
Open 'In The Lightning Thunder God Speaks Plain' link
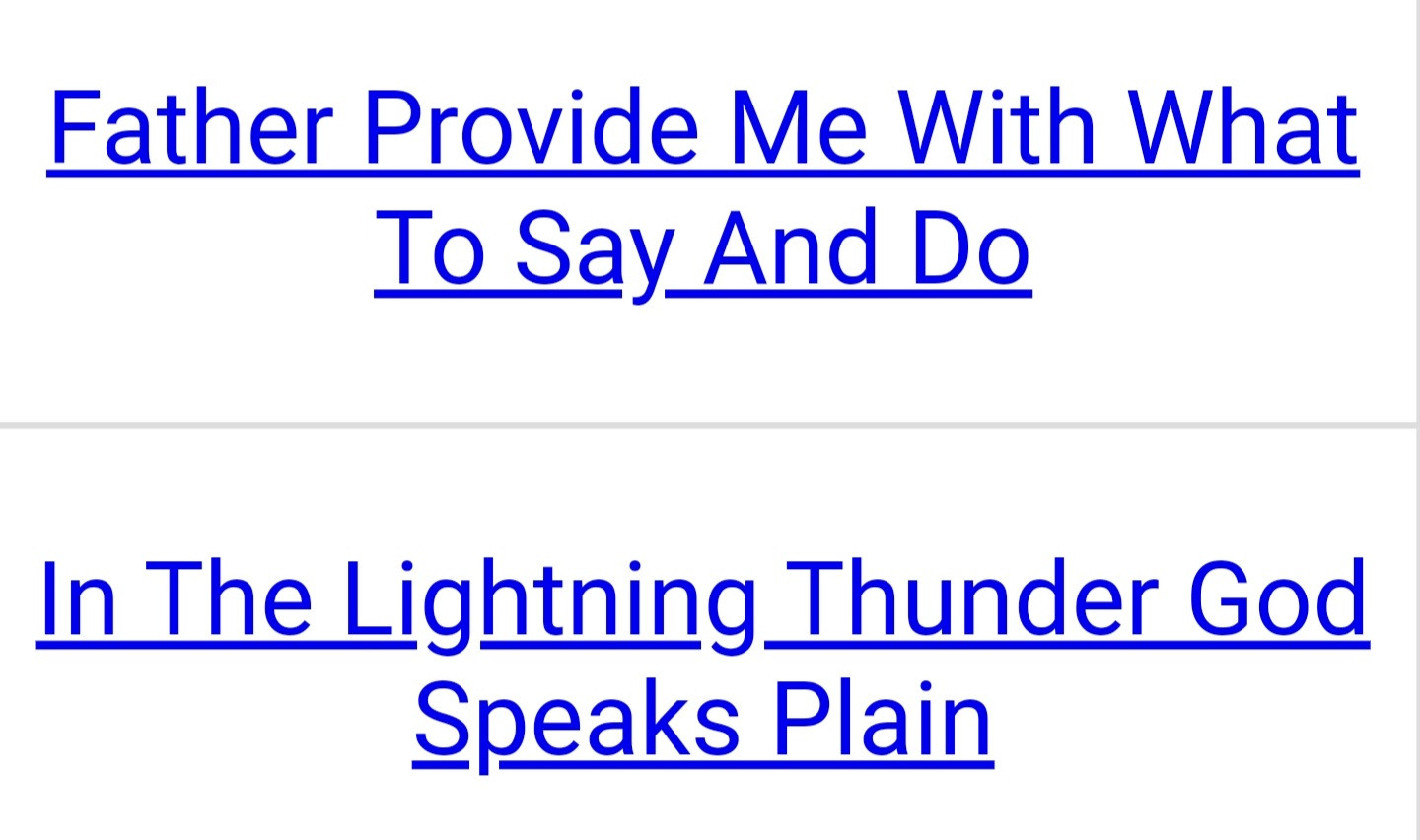702,599
